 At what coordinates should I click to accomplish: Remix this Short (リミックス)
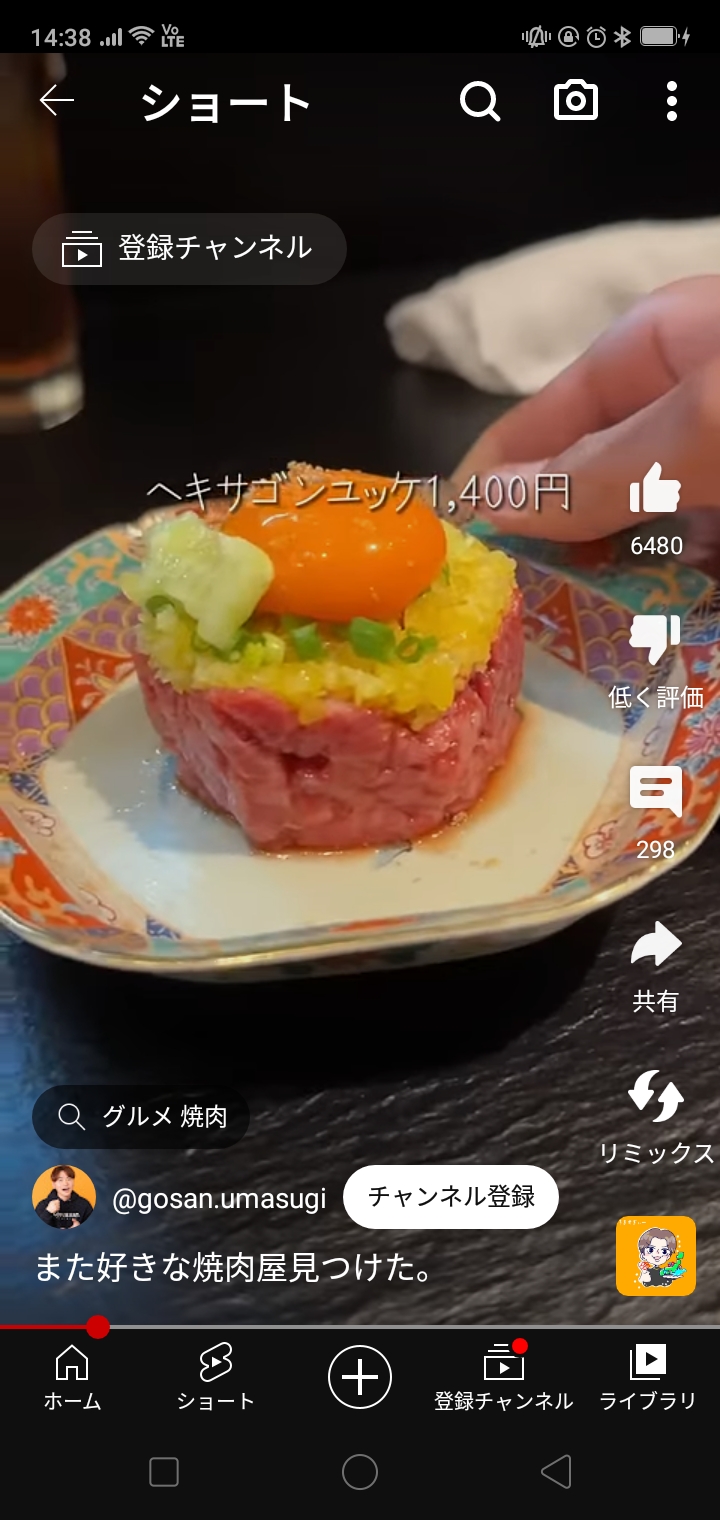pyautogui.click(x=655, y=1097)
